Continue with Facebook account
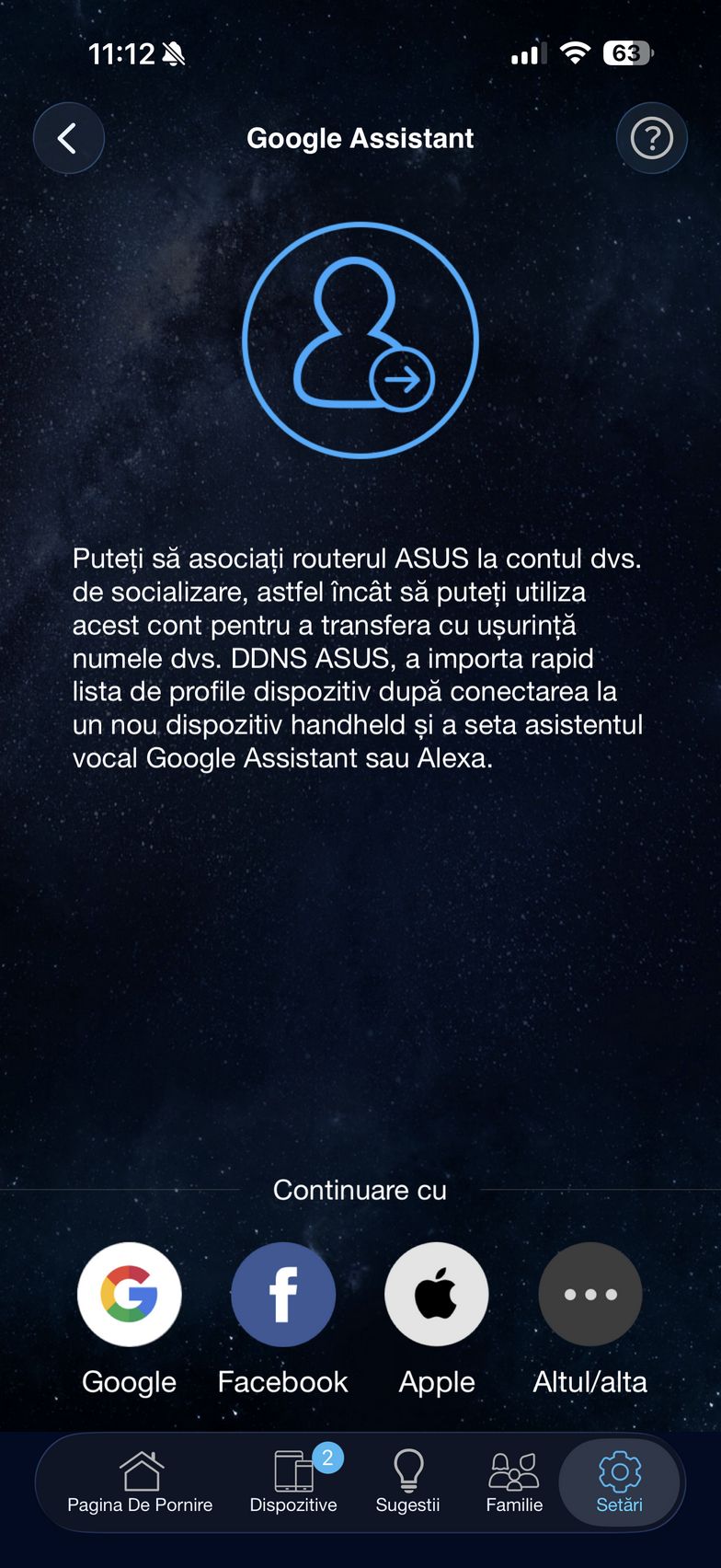The image size is (721, 1568). (x=283, y=1295)
